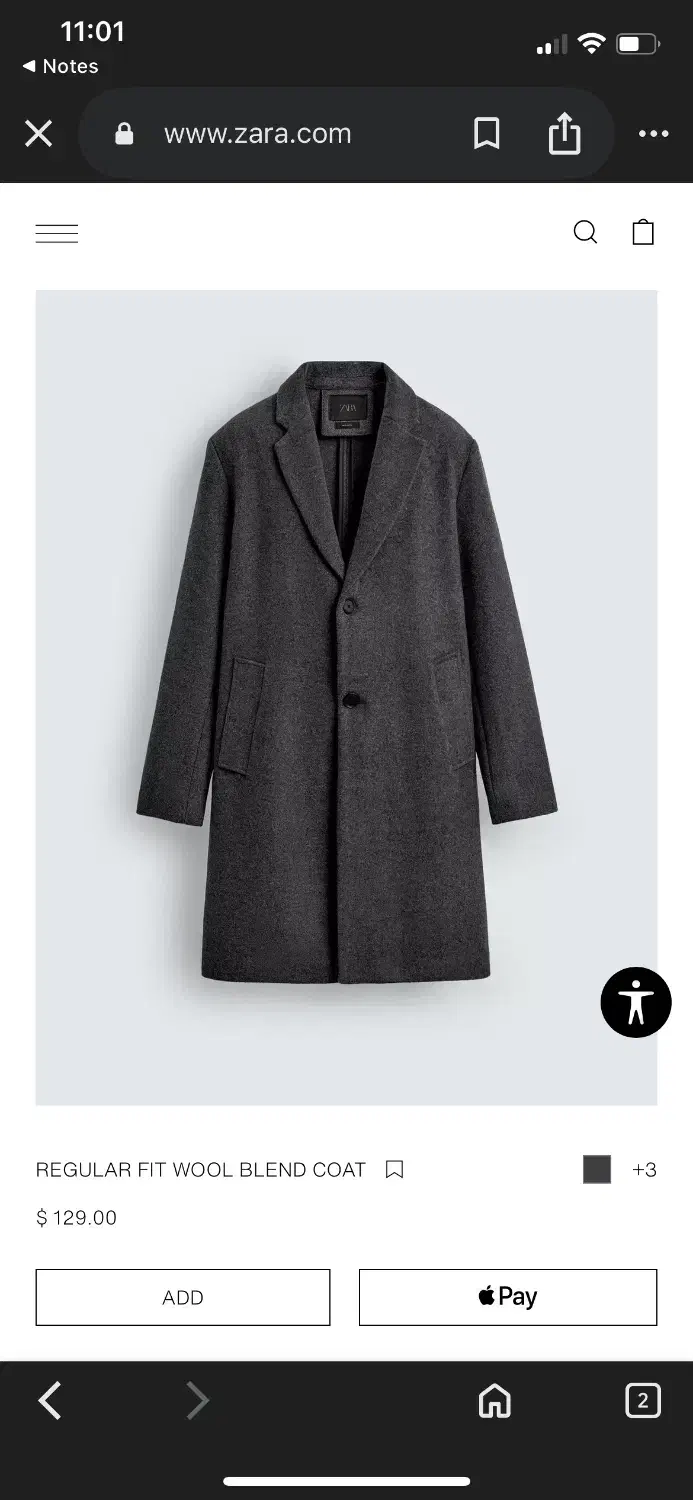Save the wool blend coat to wishlist
Viewport: 693px width, 1500px height.
pyautogui.click(x=394, y=1169)
